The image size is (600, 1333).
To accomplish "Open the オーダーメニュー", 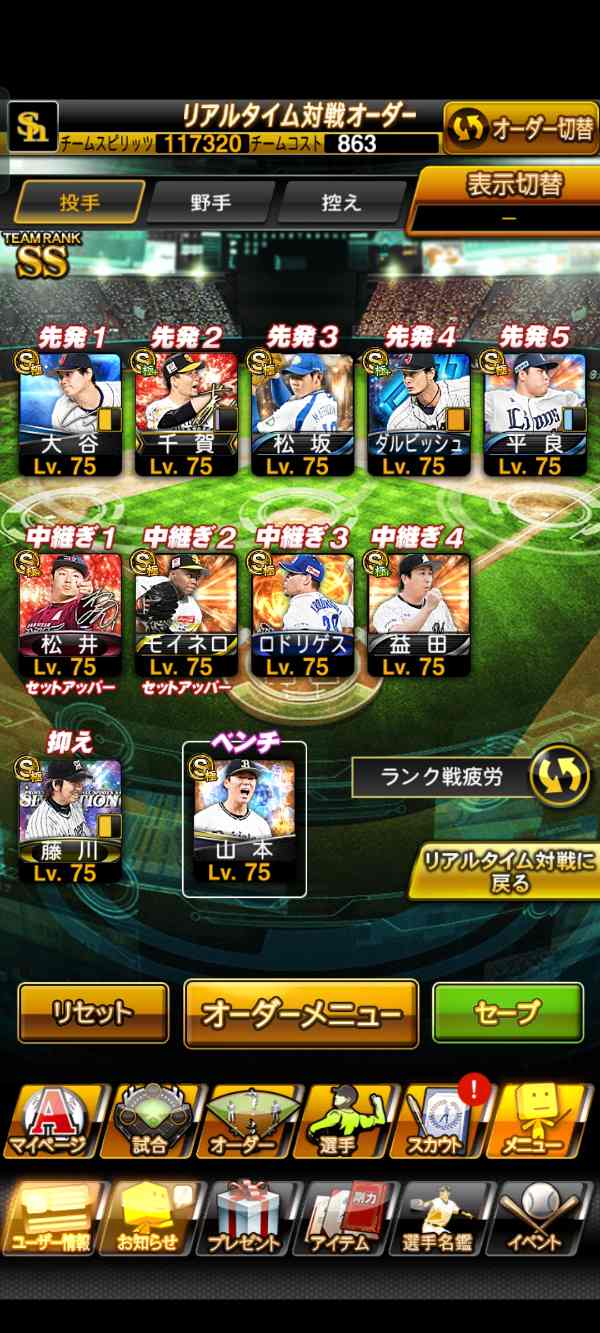I will click(x=301, y=1013).
